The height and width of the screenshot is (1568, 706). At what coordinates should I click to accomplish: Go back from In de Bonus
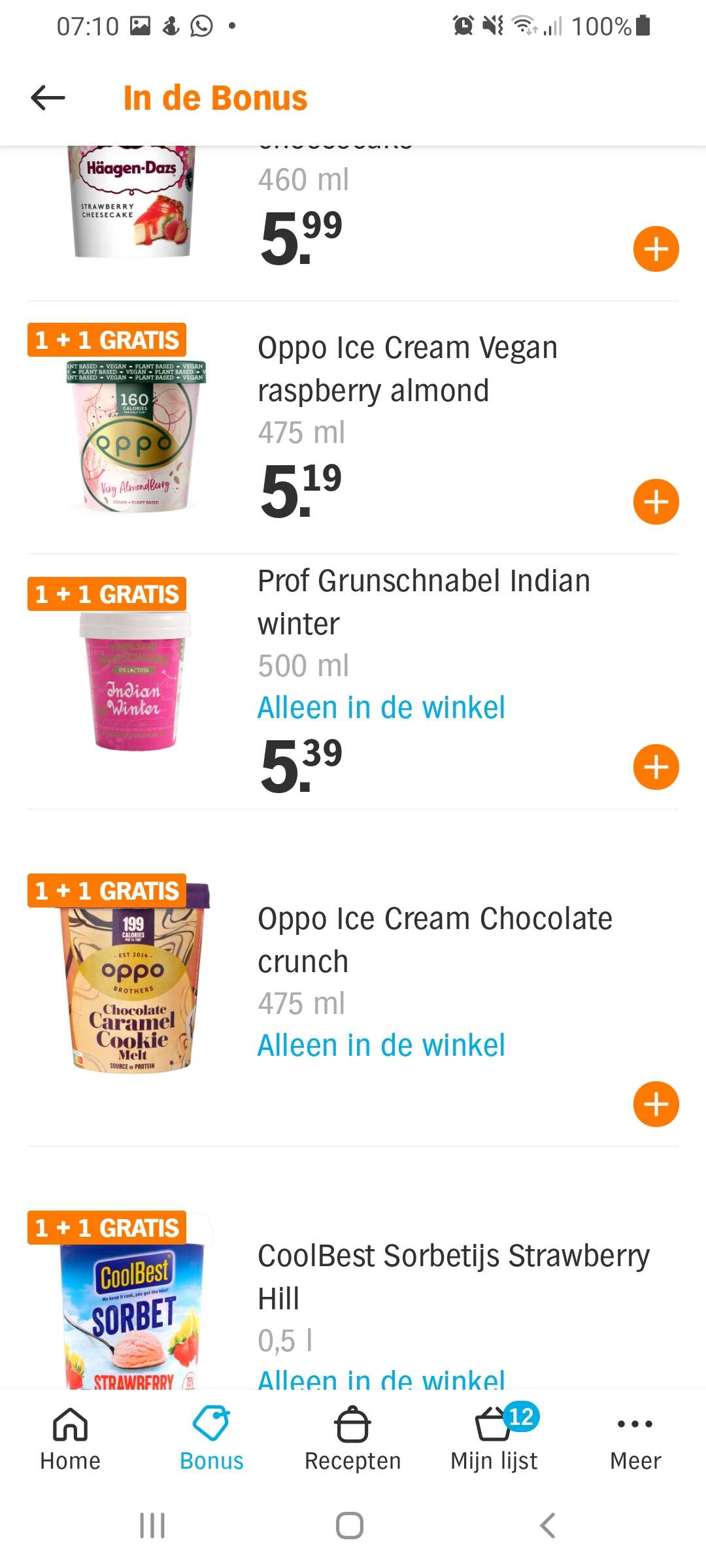click(x=48, y=98)
